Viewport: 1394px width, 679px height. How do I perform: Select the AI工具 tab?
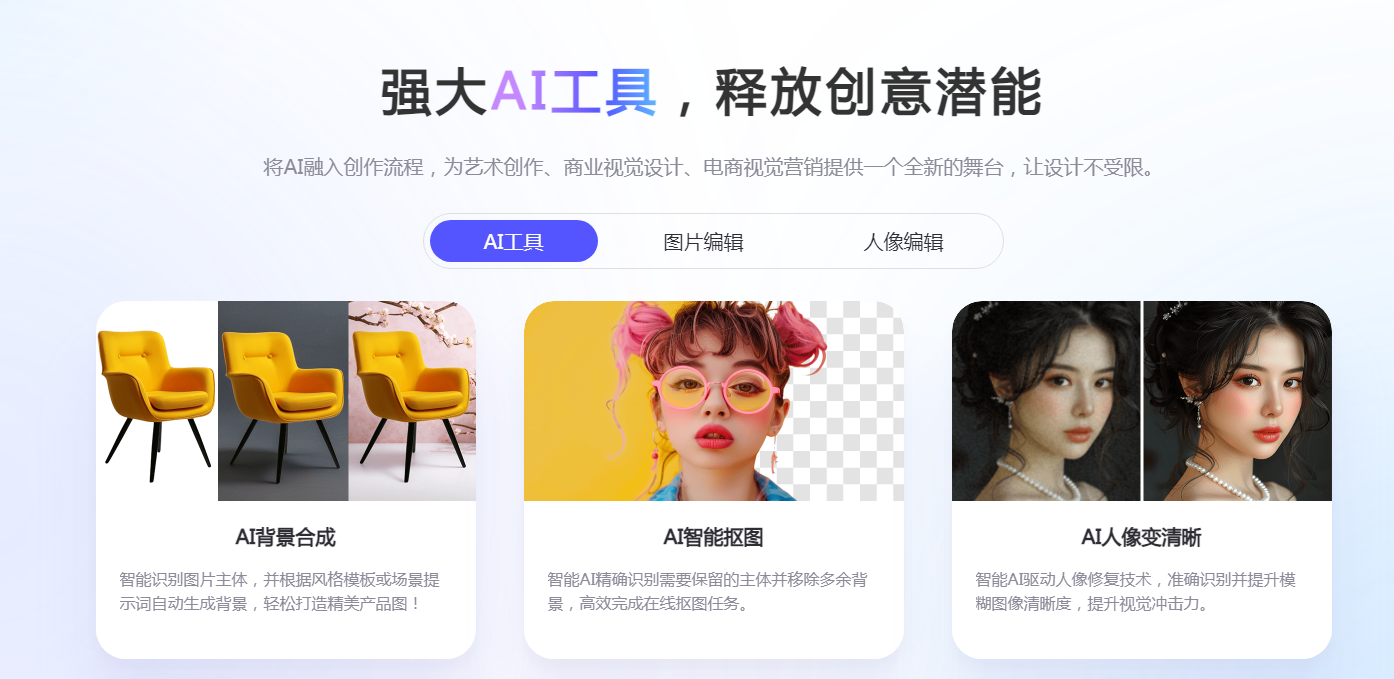pos(514,242)
